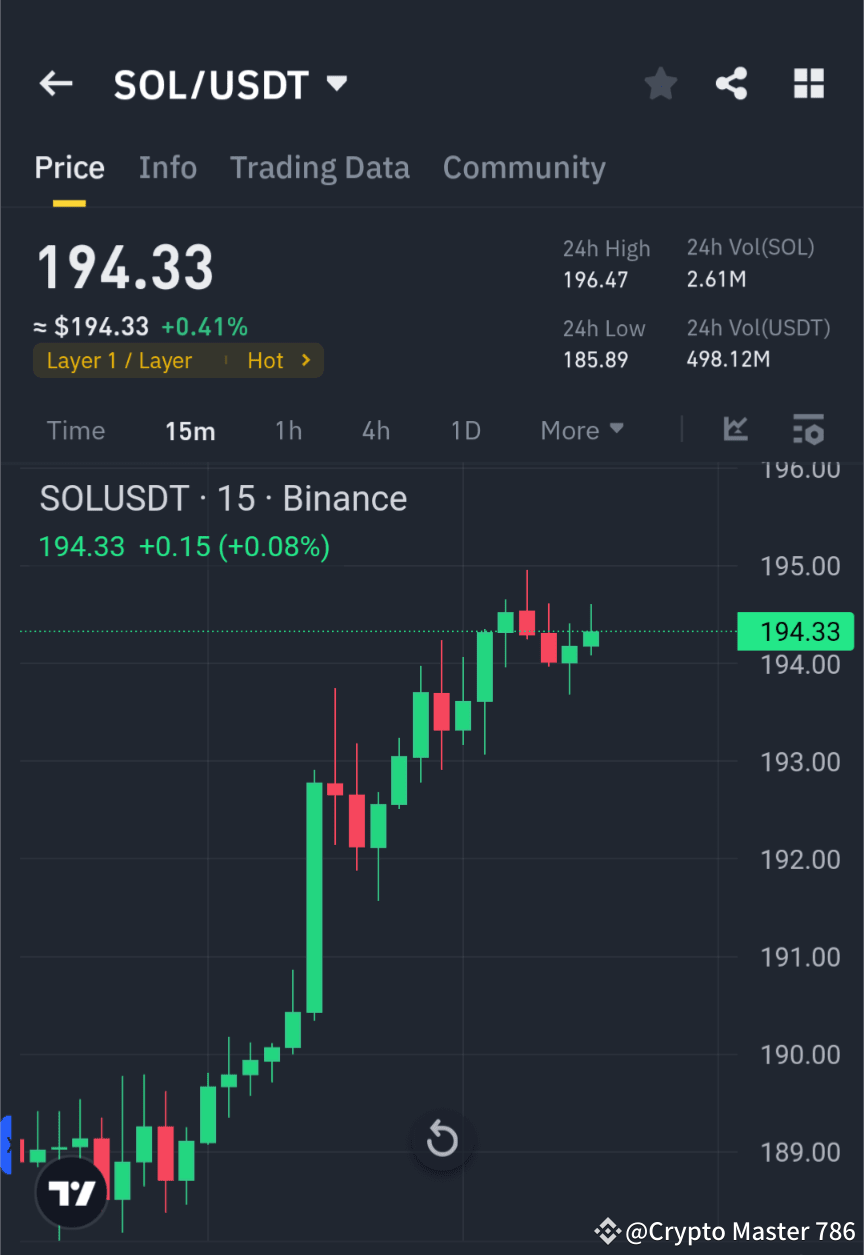Refresh the chart with the reload icon
Viewport: 864px width, 1255px height.
[441, 1139]
